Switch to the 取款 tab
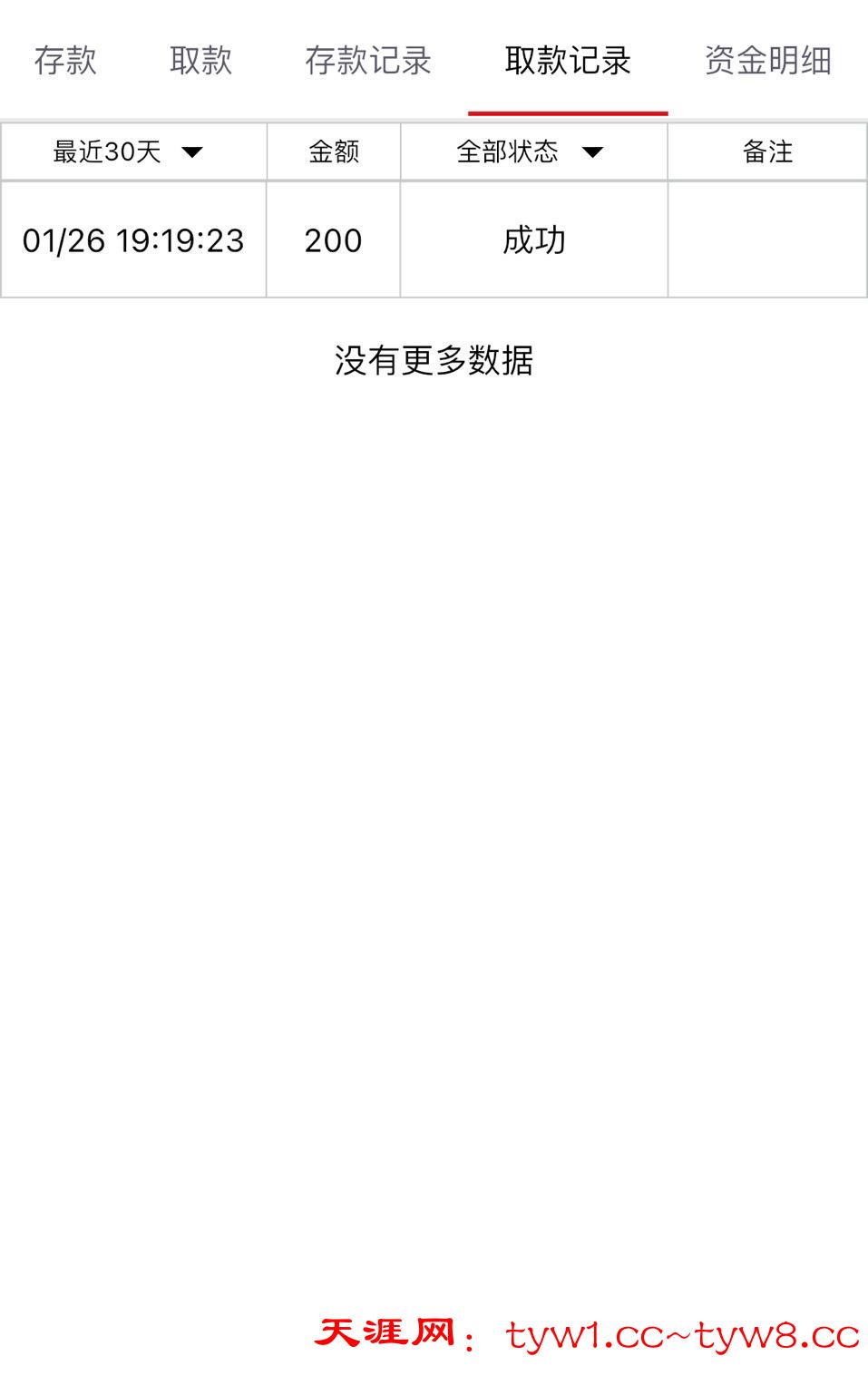868x1395 pixels. (200, 61)
